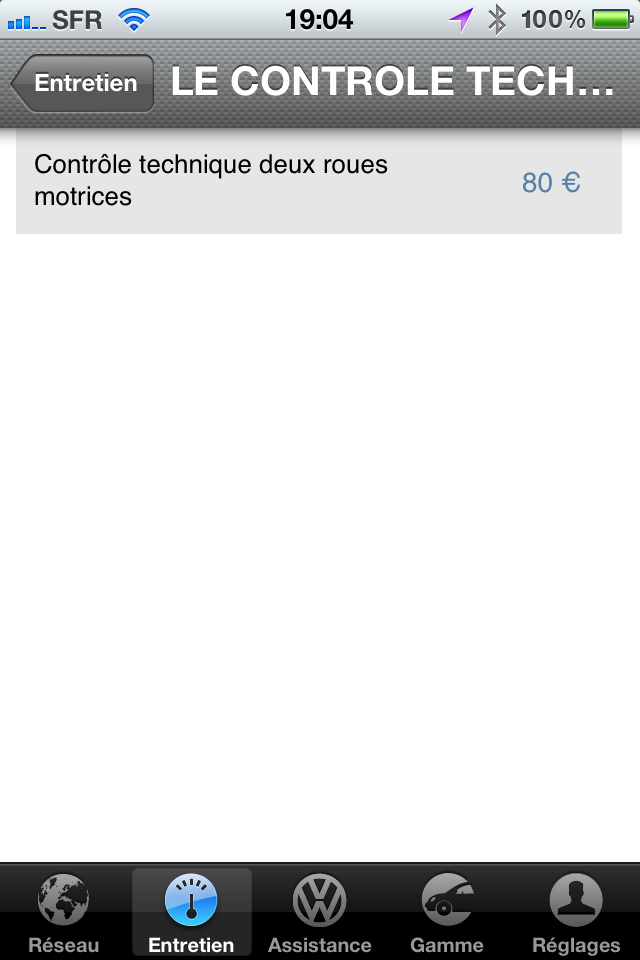Select Contrôle technique deux roues motrices row
This screenshot has height=960, width=640.
(x=318, y=181)
